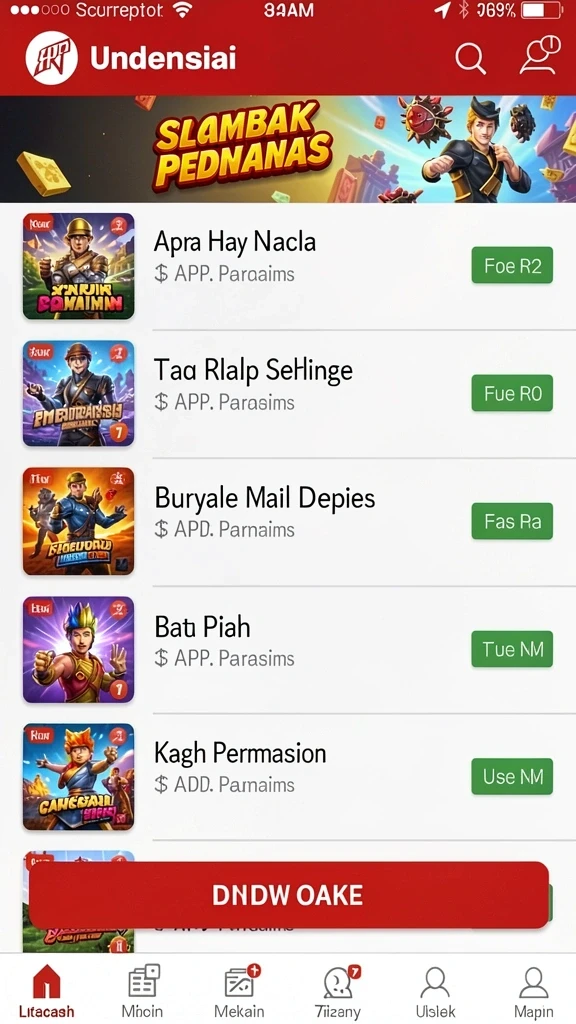The height and width of the screenshot is (1024, 576).
Task: Open the Taa Rlalp SeHinge game row
Action: click(288, 394)
